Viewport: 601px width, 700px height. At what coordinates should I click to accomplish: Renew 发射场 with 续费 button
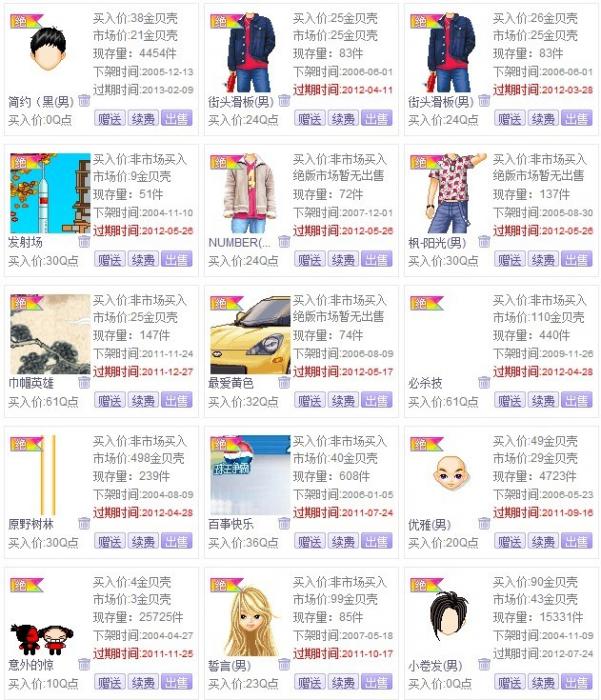point(144,259)
